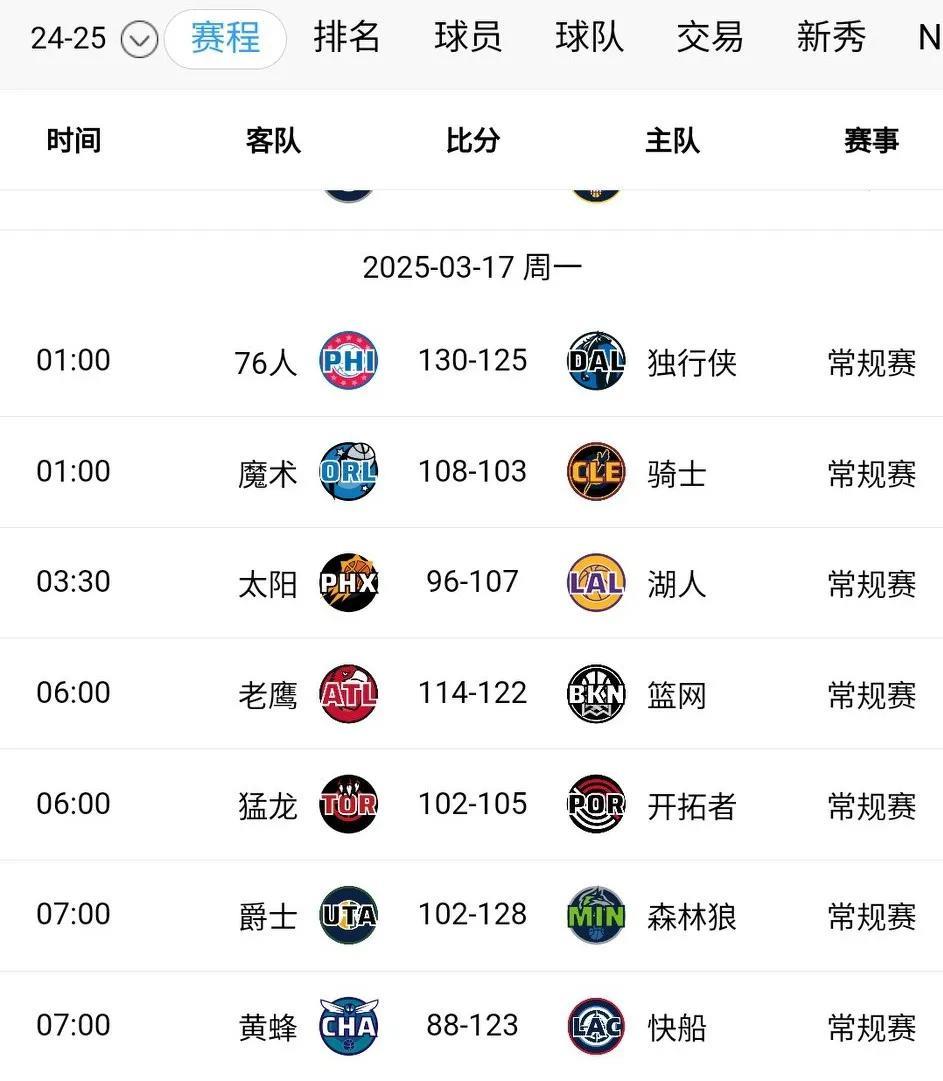
Task: Switch to the 排名 rankings tab
Action: click(347, 38)
